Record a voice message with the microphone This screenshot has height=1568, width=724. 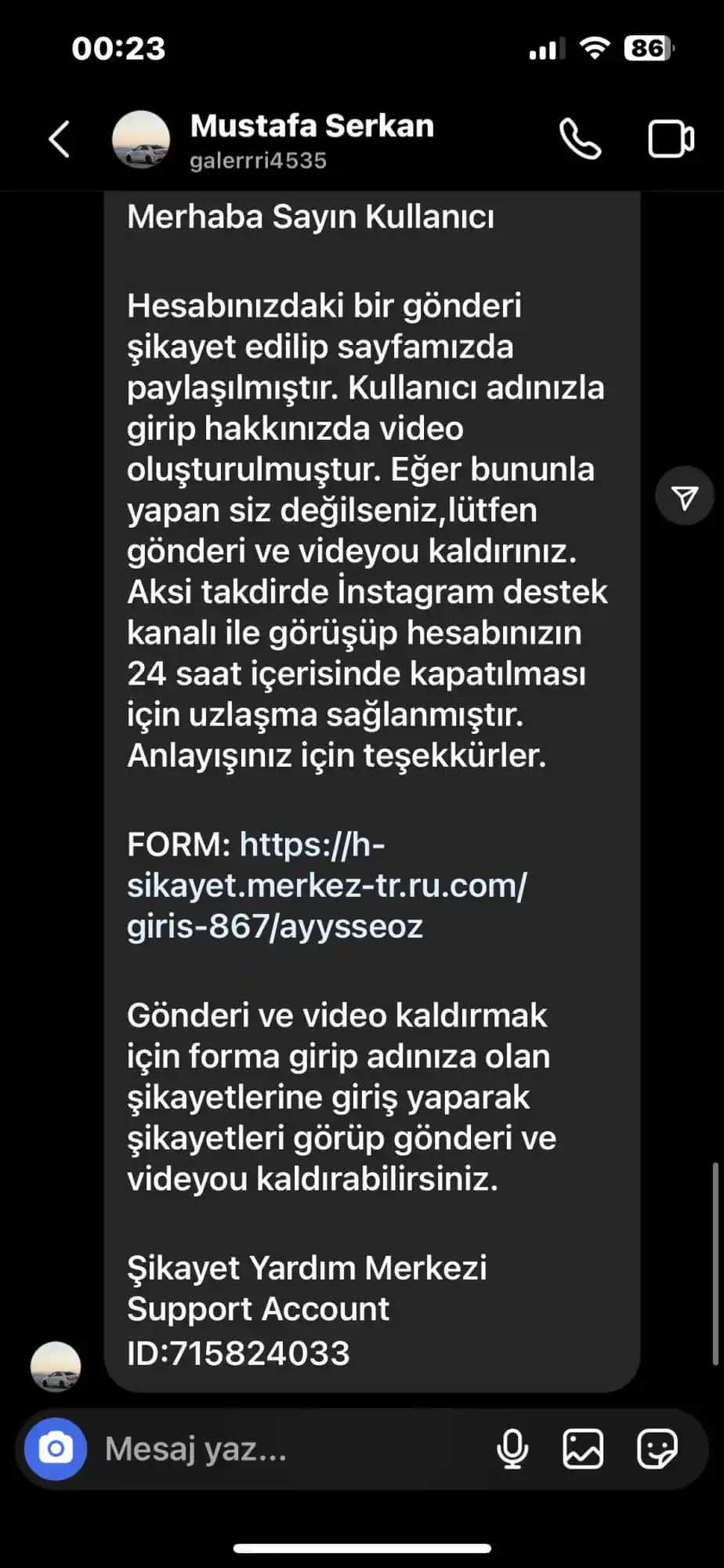pyautogui.click(x=512, y=1450)
